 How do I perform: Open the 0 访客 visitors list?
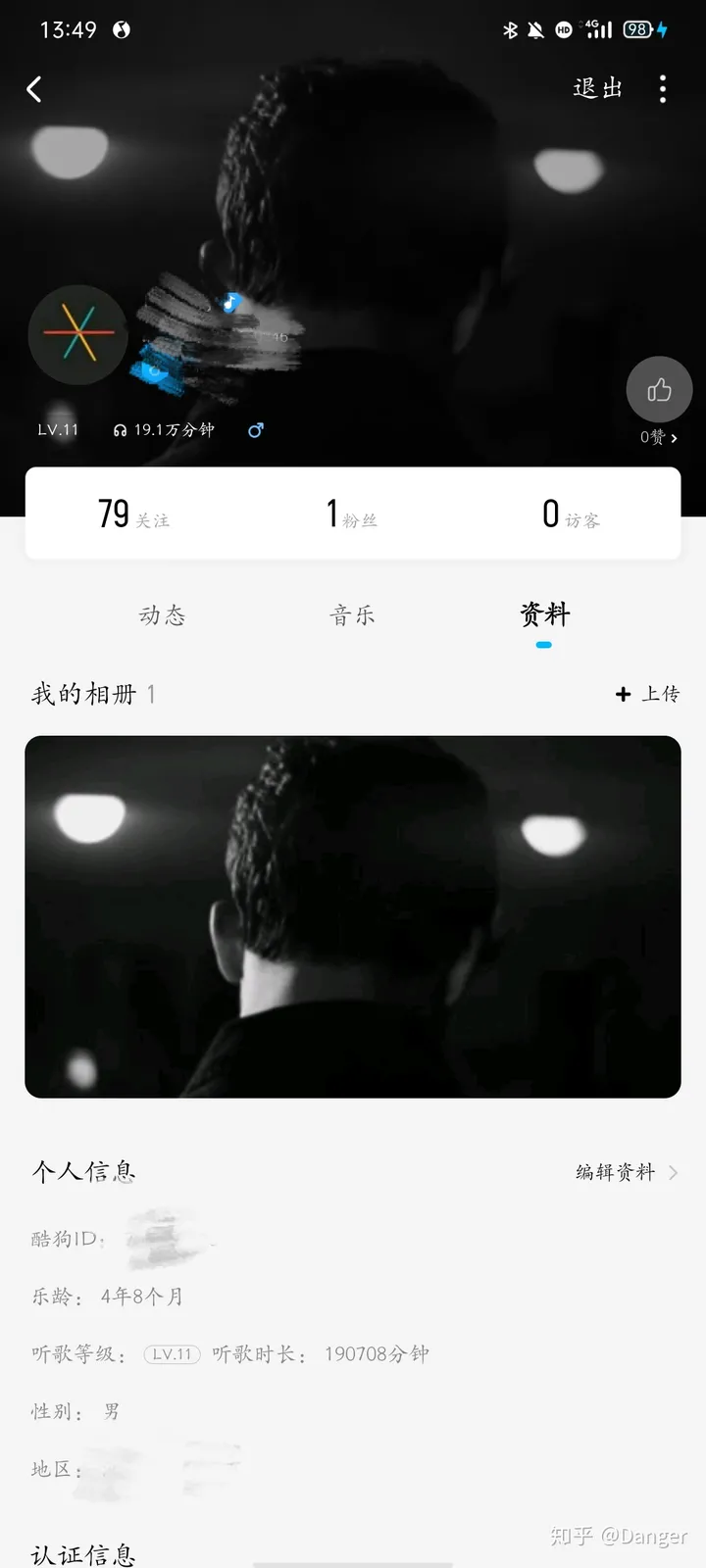point(572,514)
